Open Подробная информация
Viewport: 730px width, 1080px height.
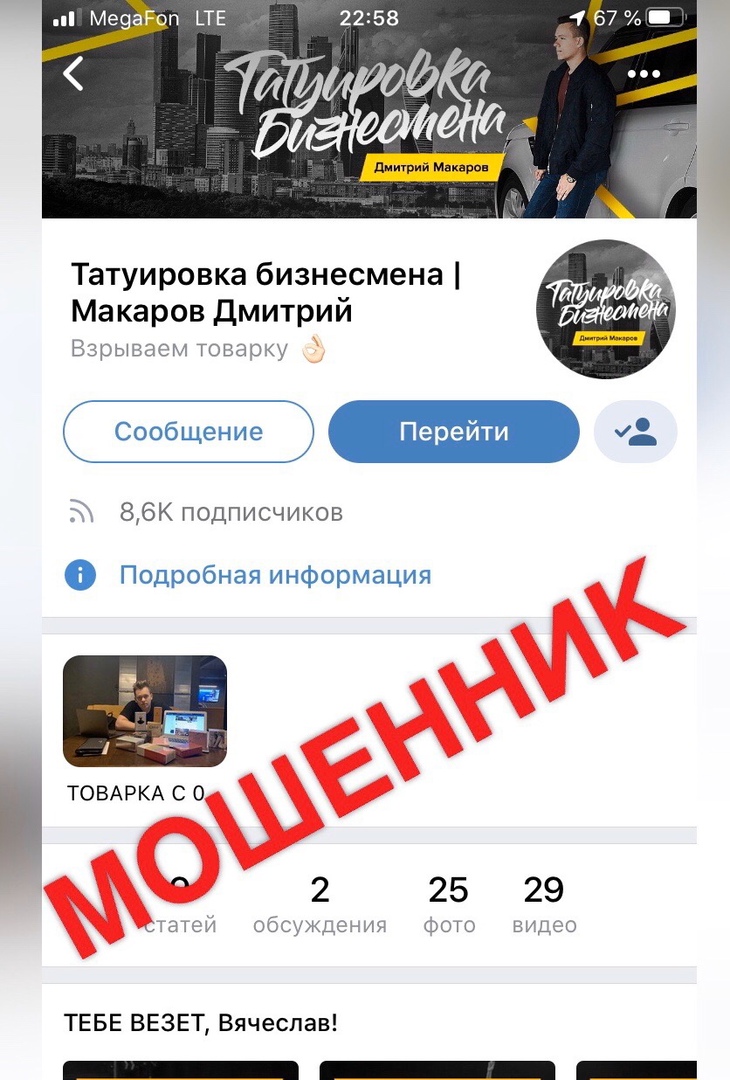point(274,575)
